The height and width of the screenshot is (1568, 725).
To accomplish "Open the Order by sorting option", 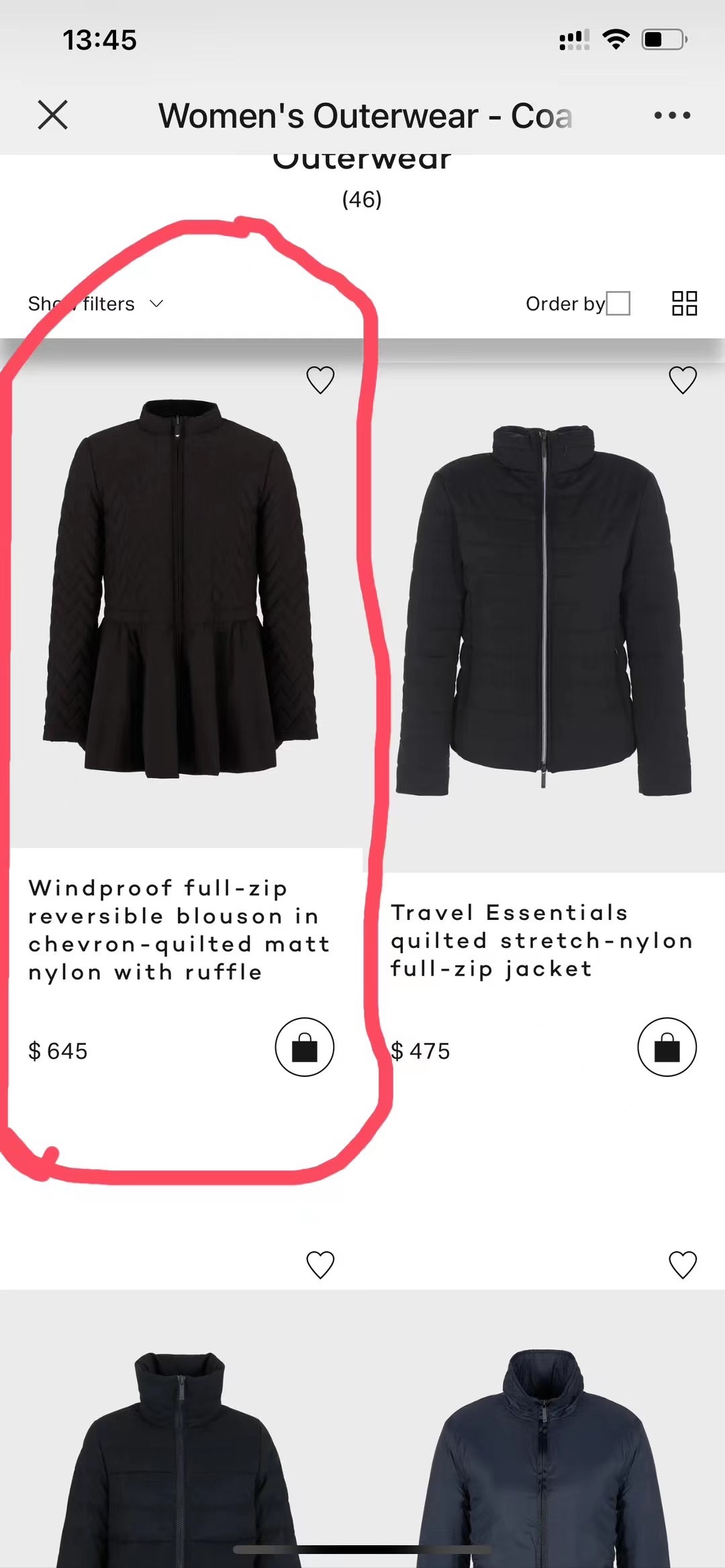I will (577, 304).
